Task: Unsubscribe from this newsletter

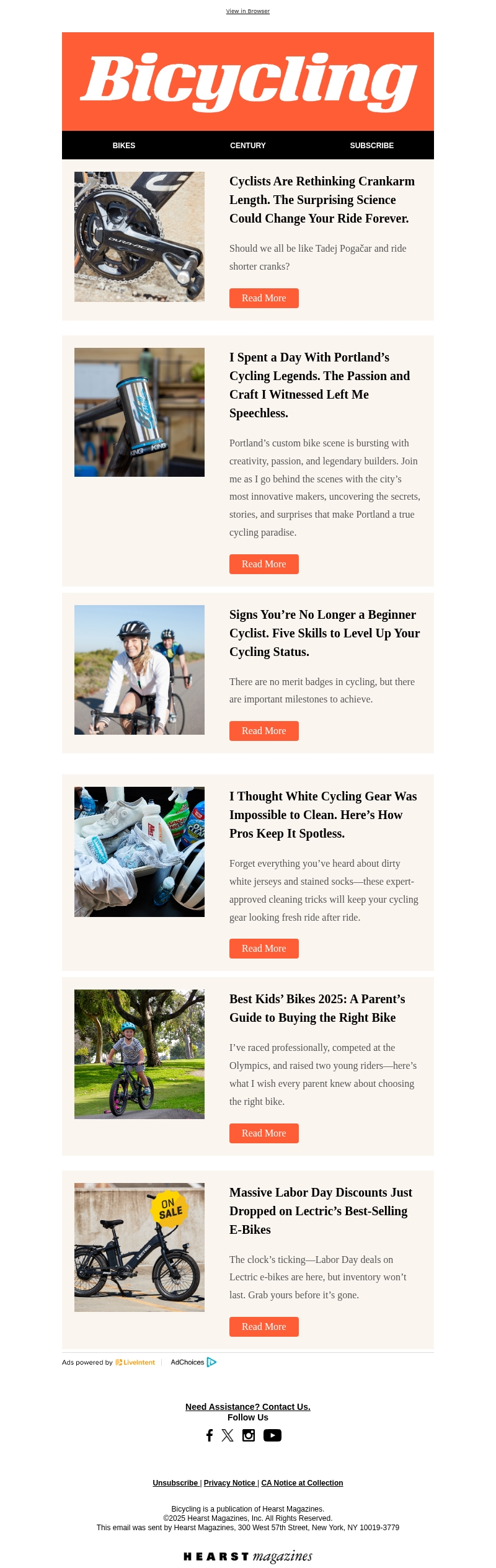Action: pyautogui.click(x=175, y=1483)
